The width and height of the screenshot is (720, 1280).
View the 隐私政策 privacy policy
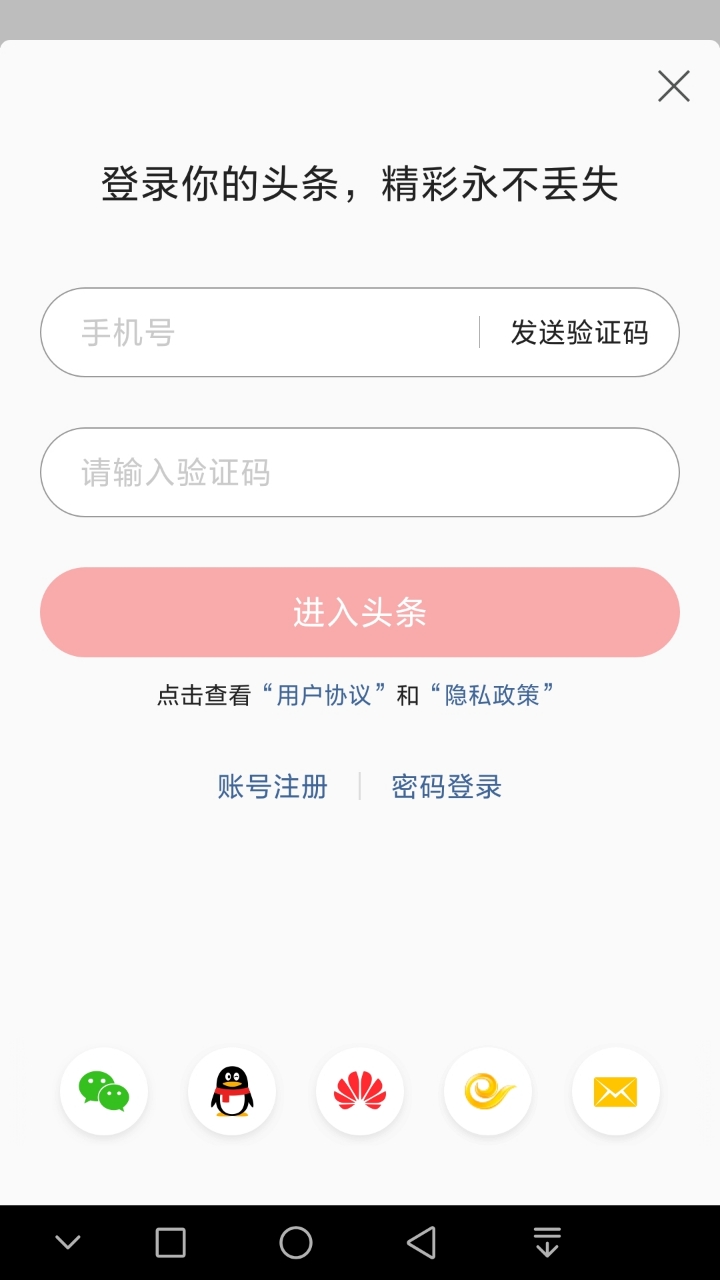click(x=492, y=695)
